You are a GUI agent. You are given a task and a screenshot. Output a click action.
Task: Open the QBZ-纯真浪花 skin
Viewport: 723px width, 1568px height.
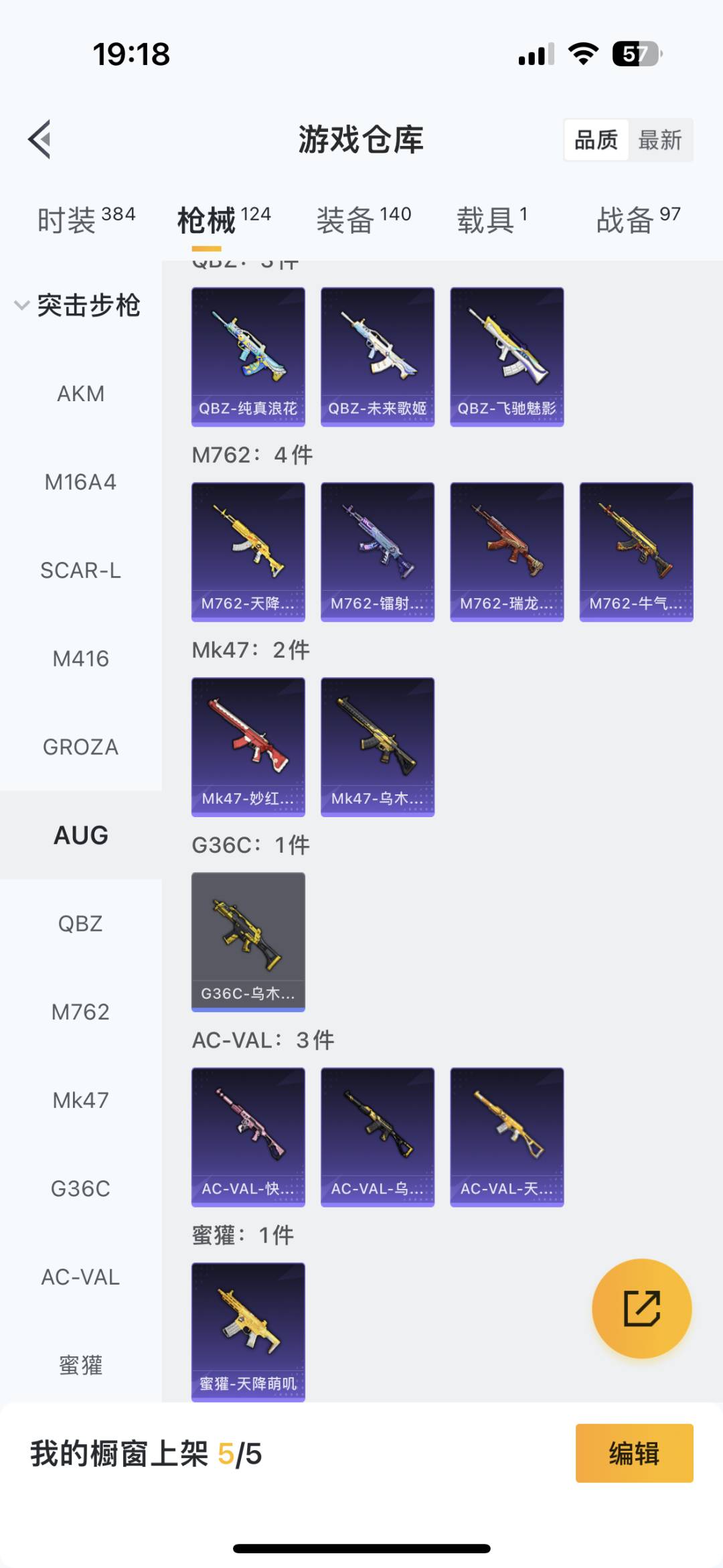pos(248,356)
